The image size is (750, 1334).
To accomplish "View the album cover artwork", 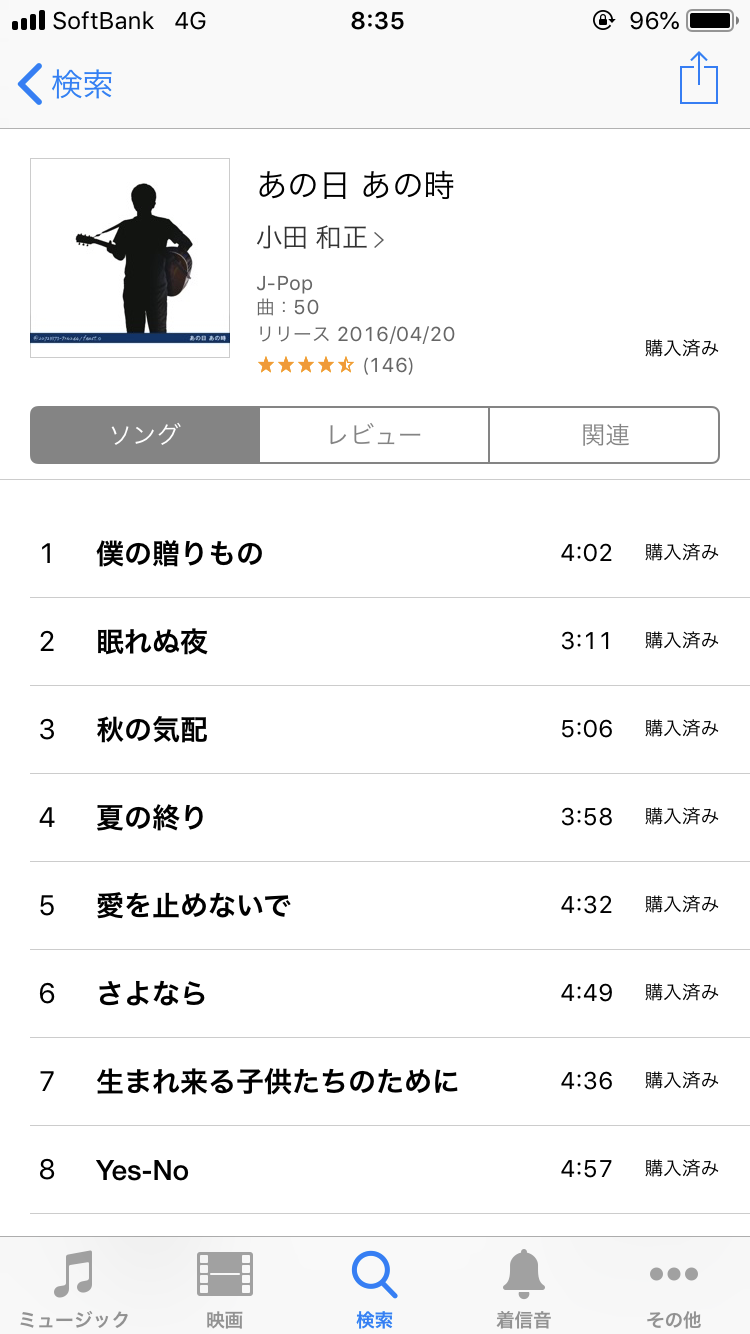I will pos(130,258).
